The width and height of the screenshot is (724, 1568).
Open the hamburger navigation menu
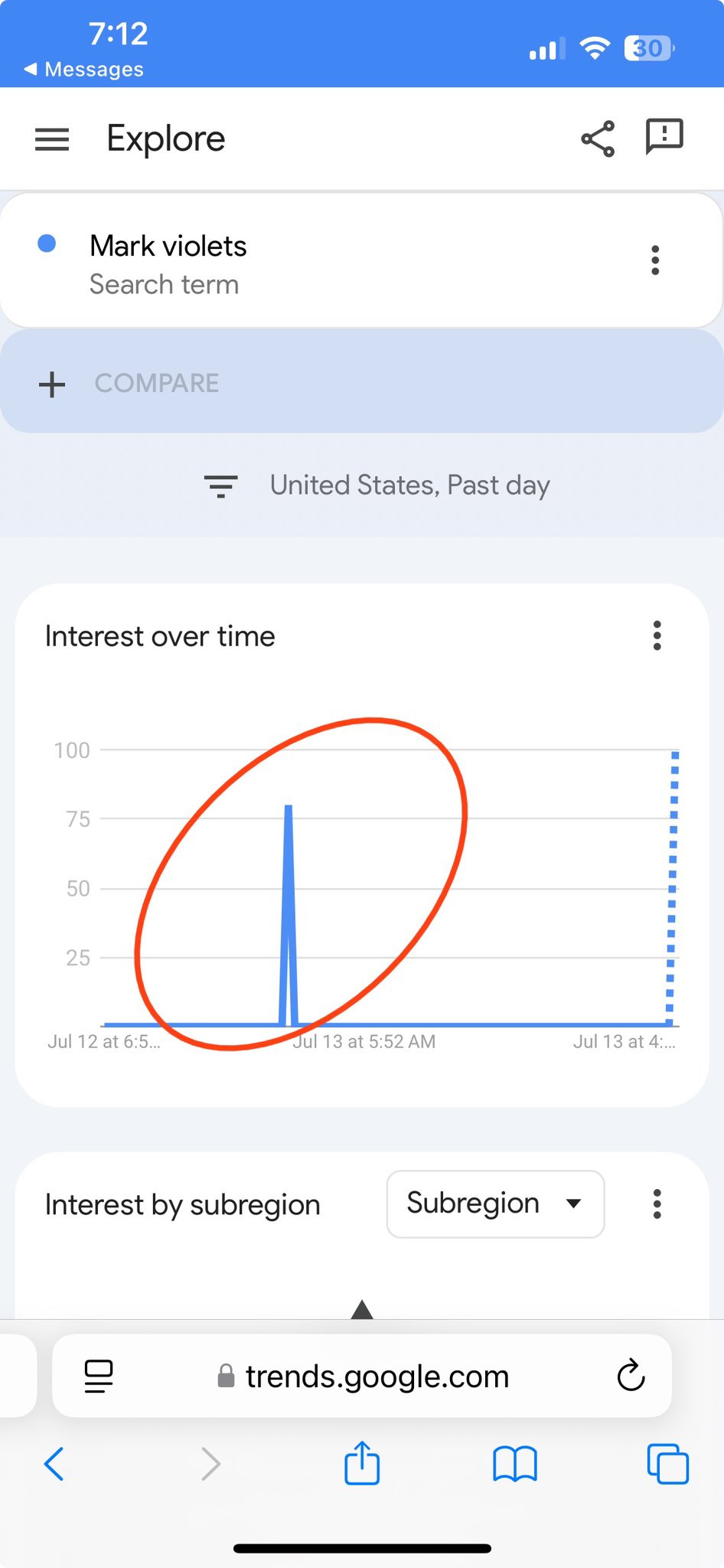point(52,139)
